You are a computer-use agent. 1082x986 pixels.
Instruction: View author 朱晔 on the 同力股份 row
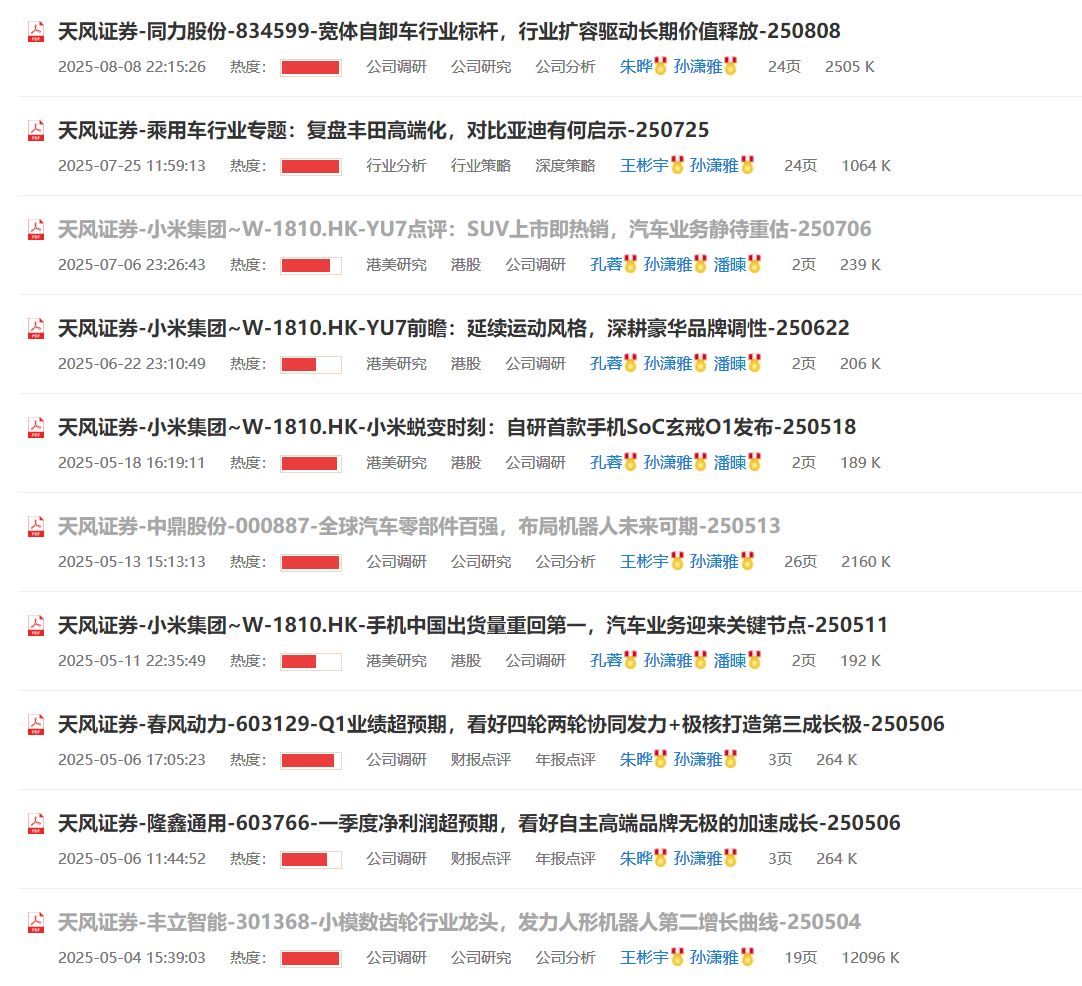click(636, 67)
